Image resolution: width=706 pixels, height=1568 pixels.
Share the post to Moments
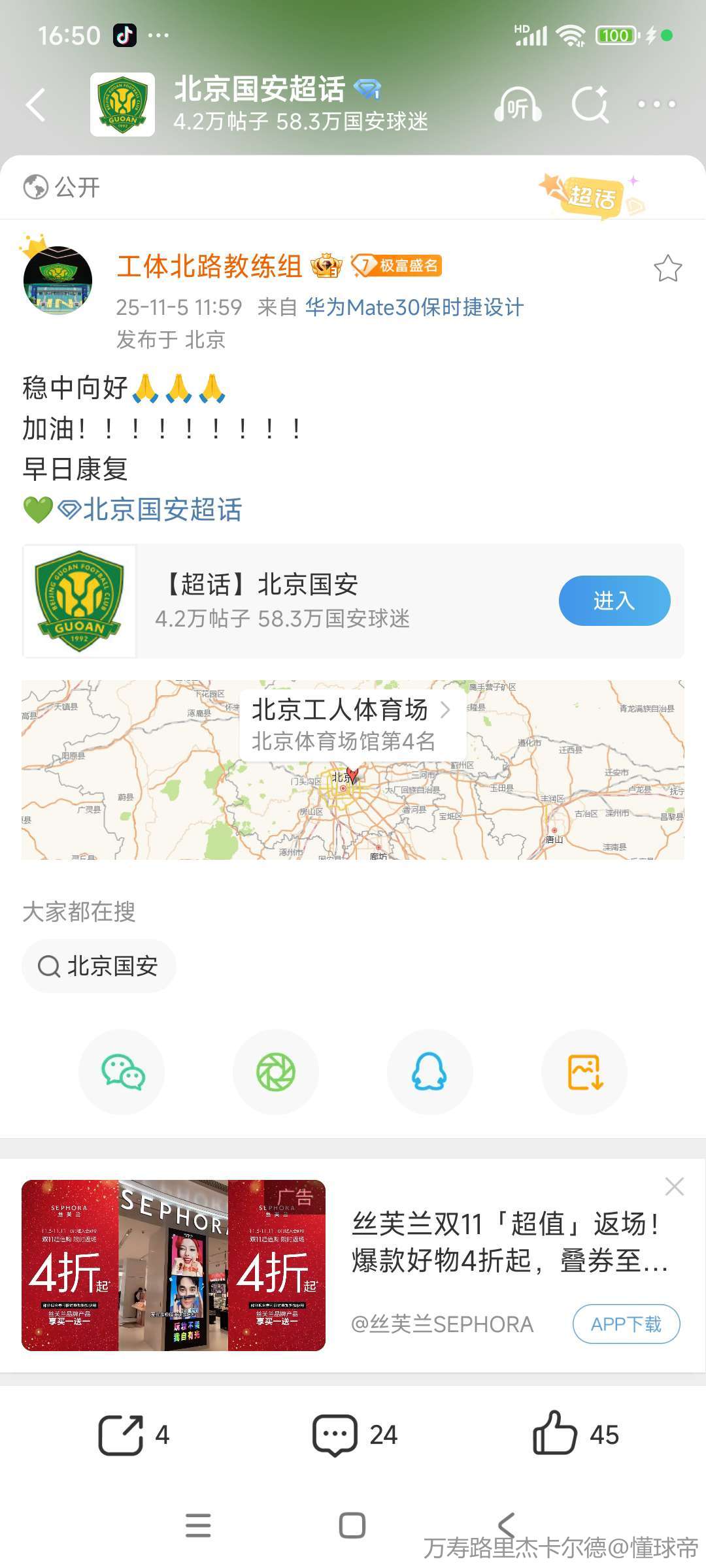tap(276, 1072)
